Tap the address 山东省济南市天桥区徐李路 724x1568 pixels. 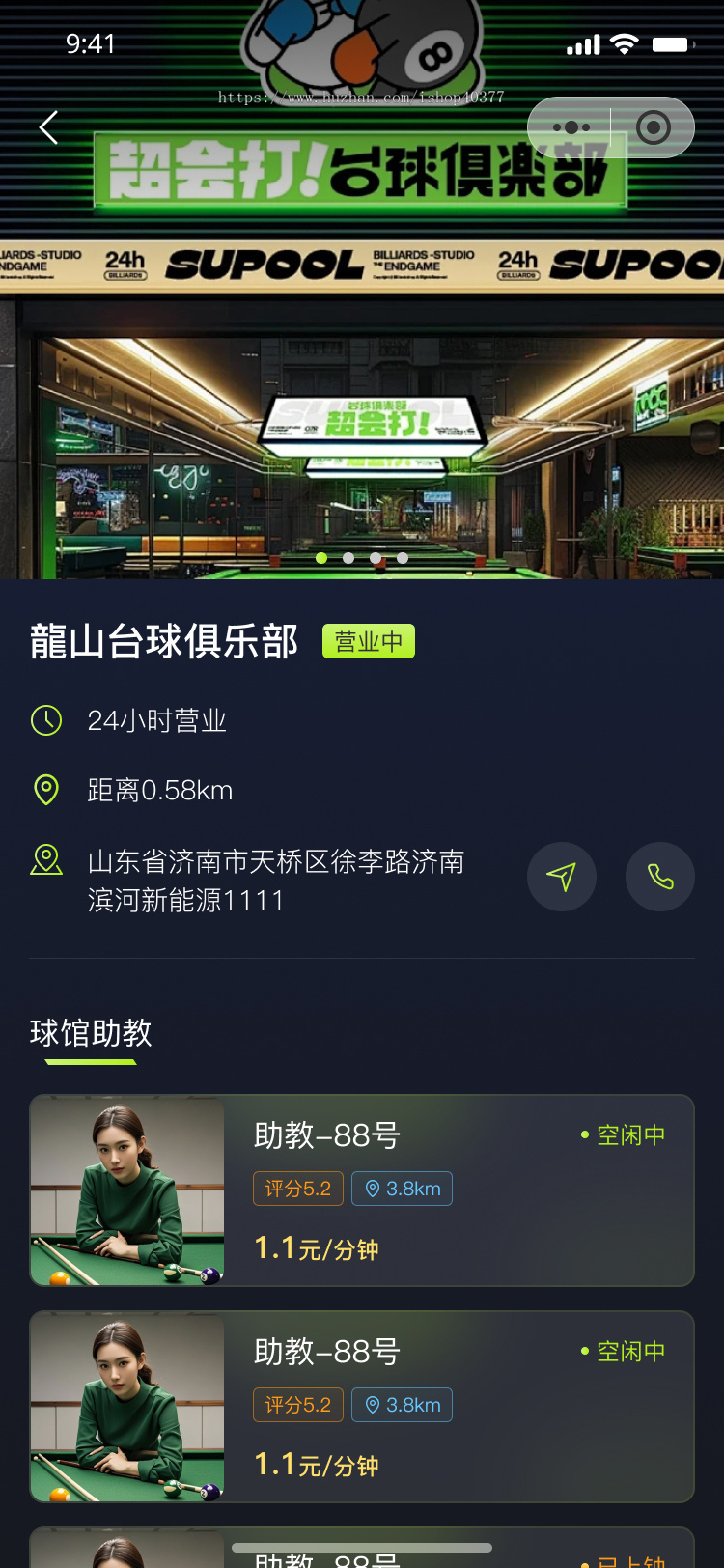click(x=275, y=862)
